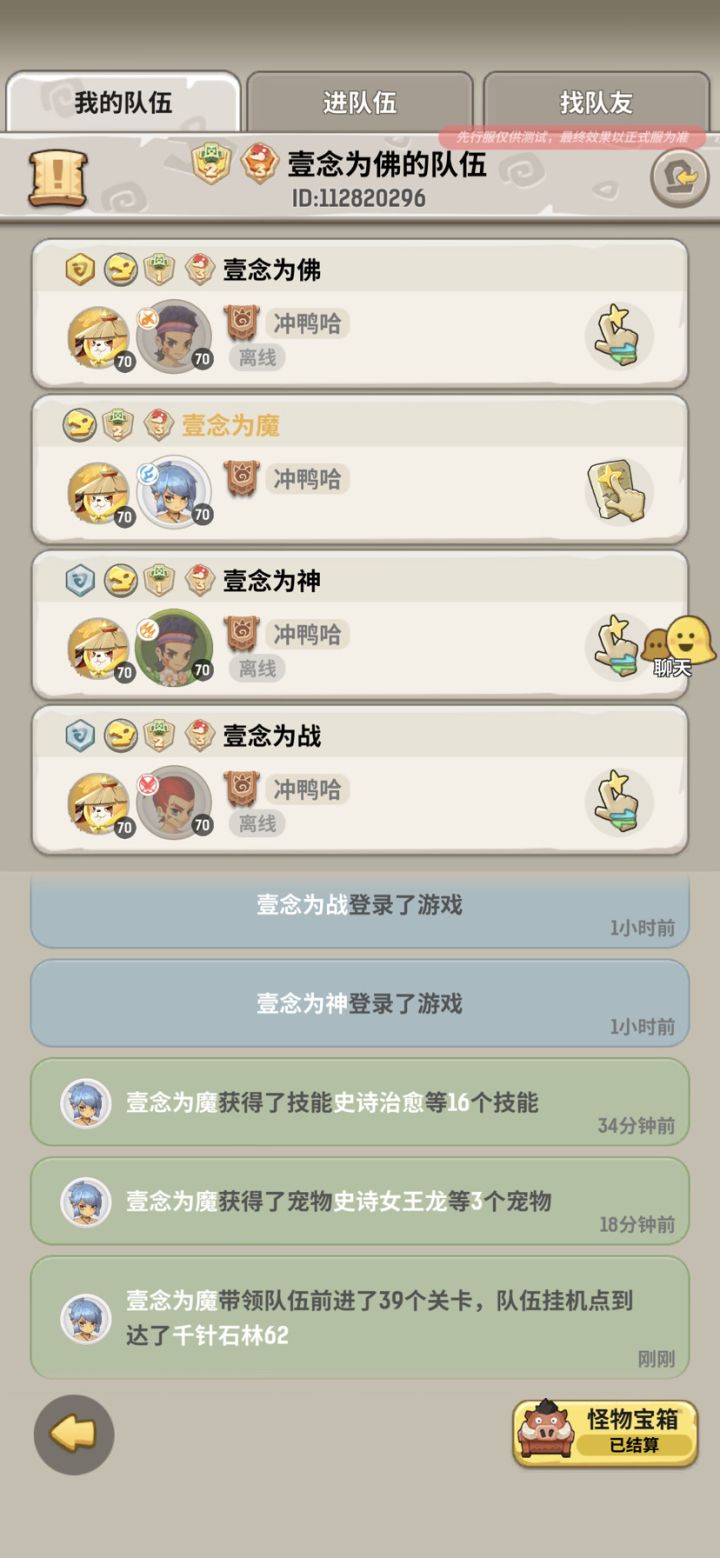Click the team ID 112820296 text

(x=361, y=198)
